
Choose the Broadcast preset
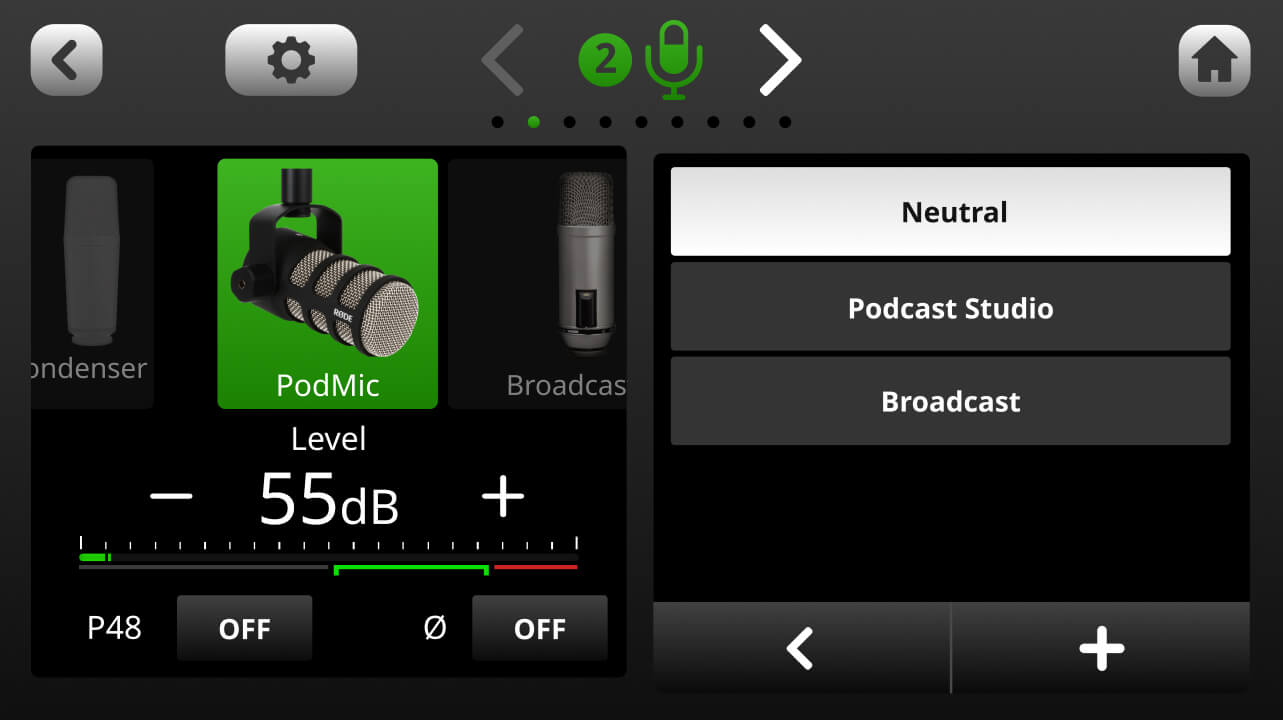950,401
